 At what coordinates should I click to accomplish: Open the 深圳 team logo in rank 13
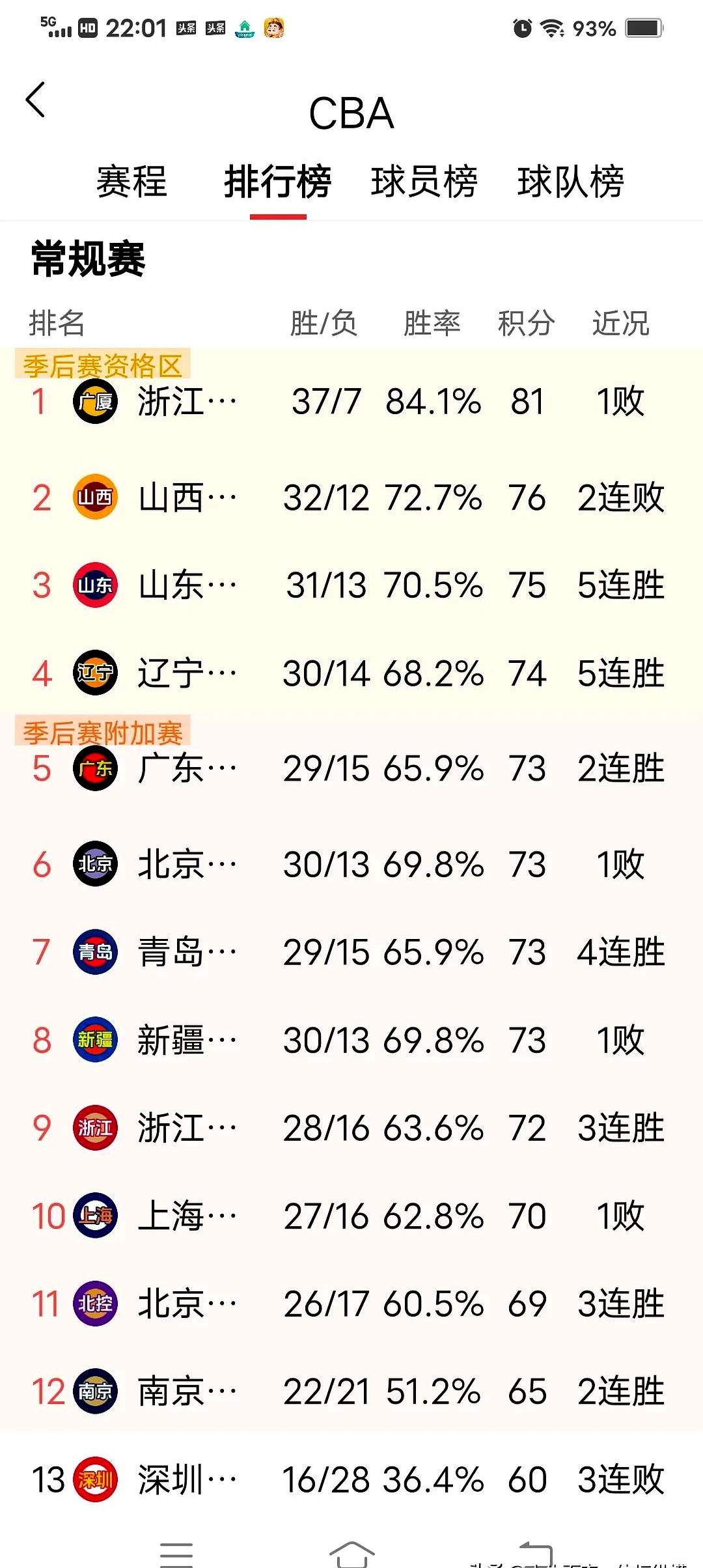tap(95, 1479)
